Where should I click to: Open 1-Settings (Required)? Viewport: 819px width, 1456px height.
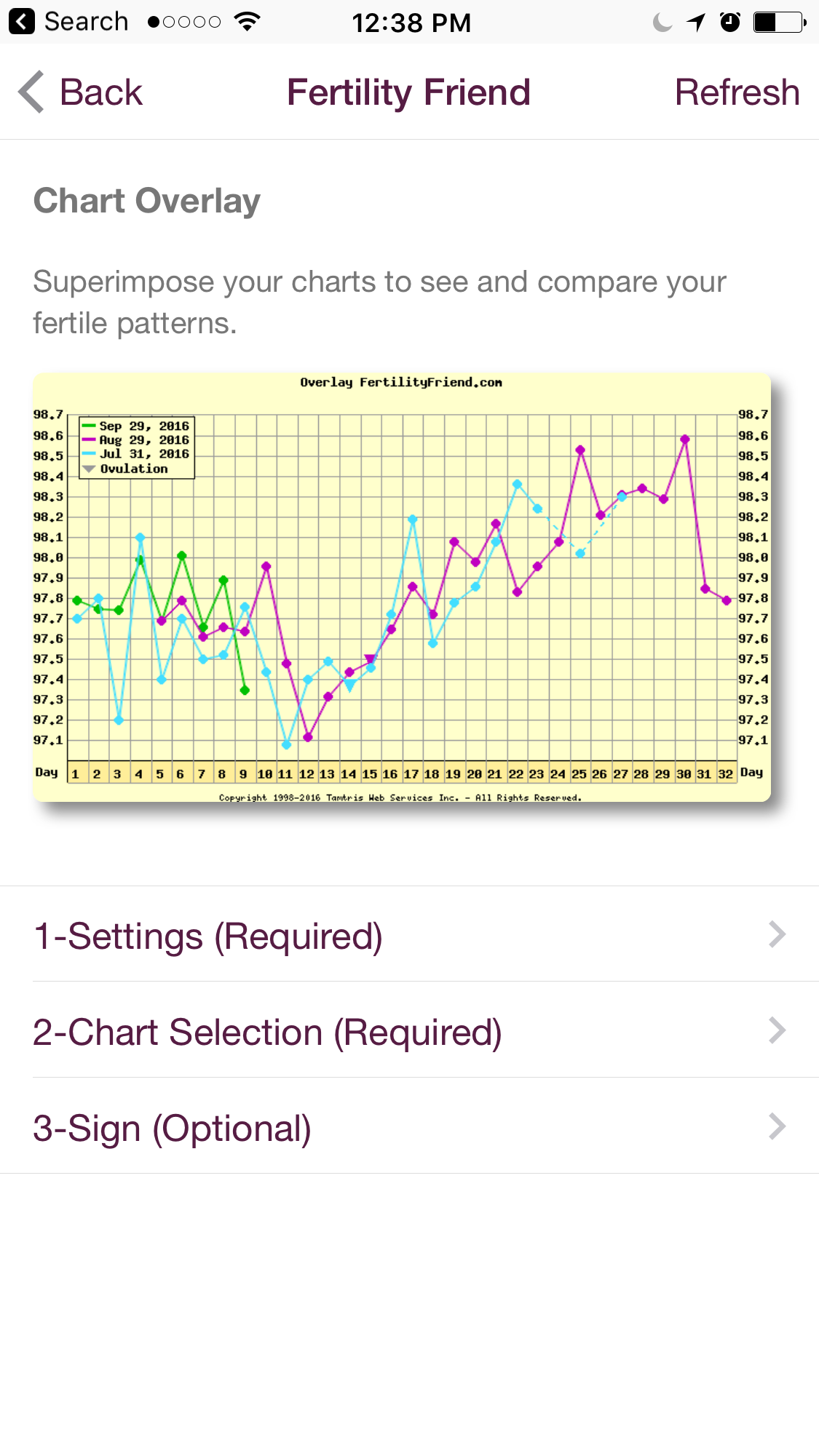click(x=409, y=935)
